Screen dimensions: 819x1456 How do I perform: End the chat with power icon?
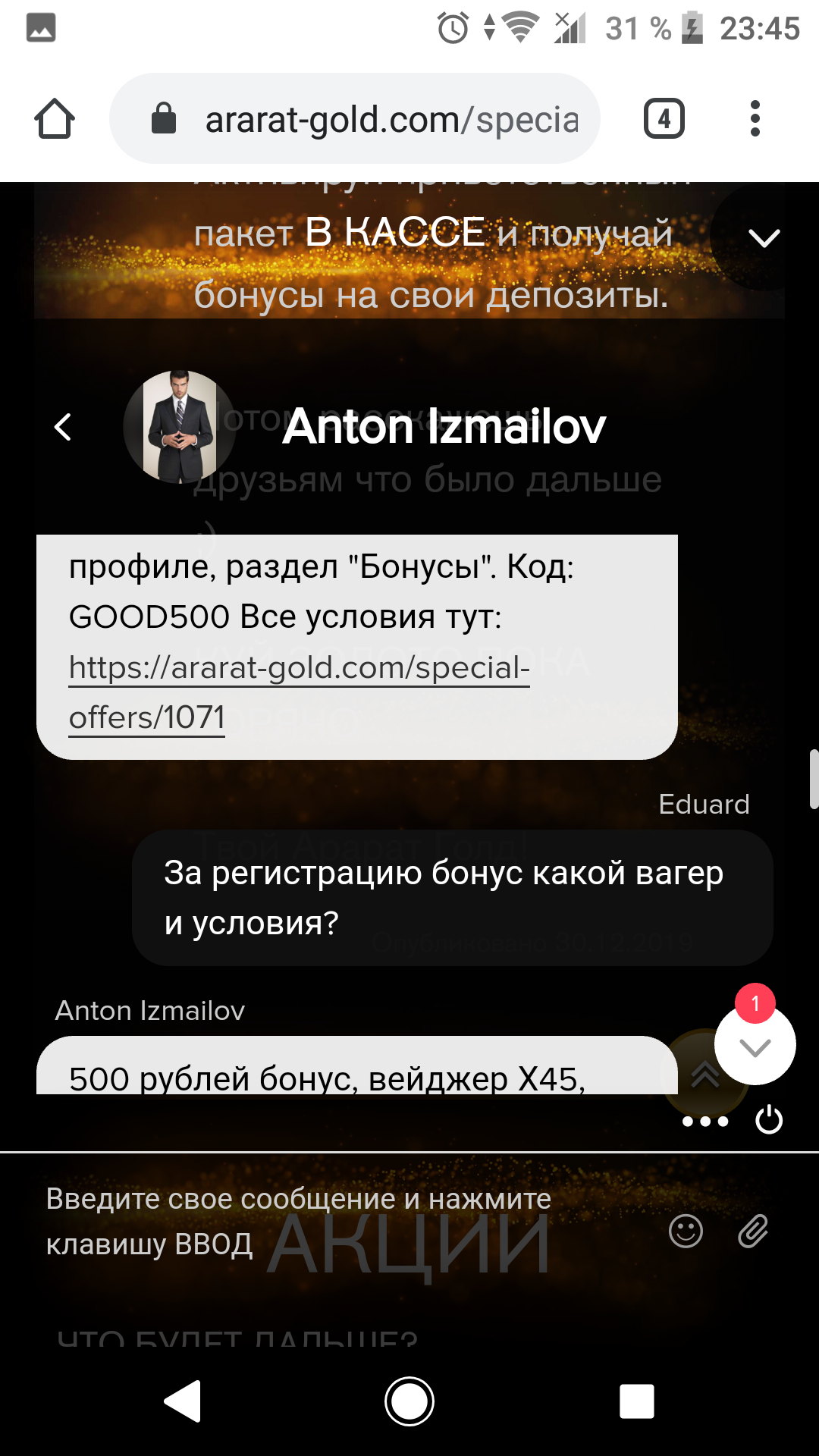tap(769, 1120)
